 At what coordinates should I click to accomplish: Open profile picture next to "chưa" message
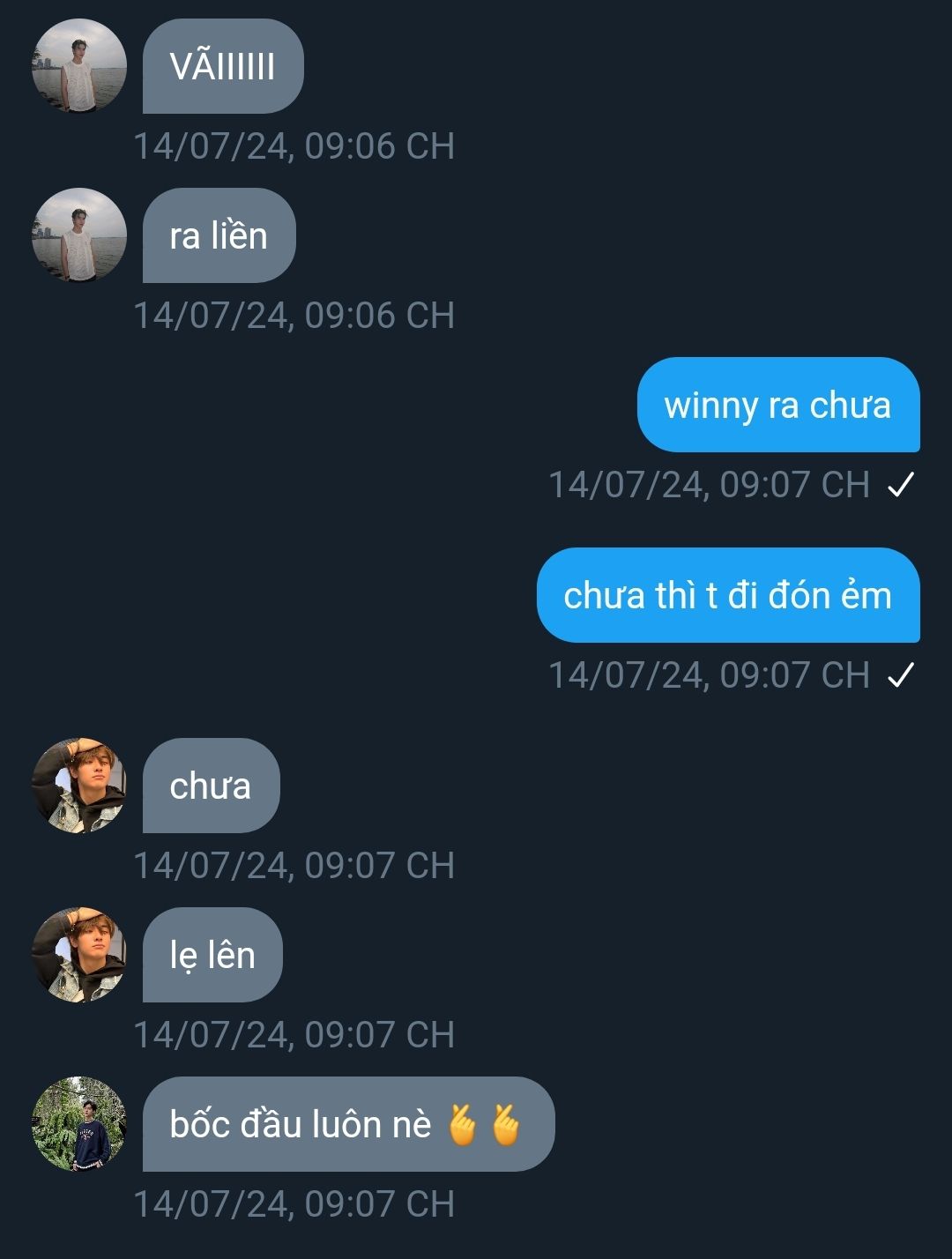[79, 786]
